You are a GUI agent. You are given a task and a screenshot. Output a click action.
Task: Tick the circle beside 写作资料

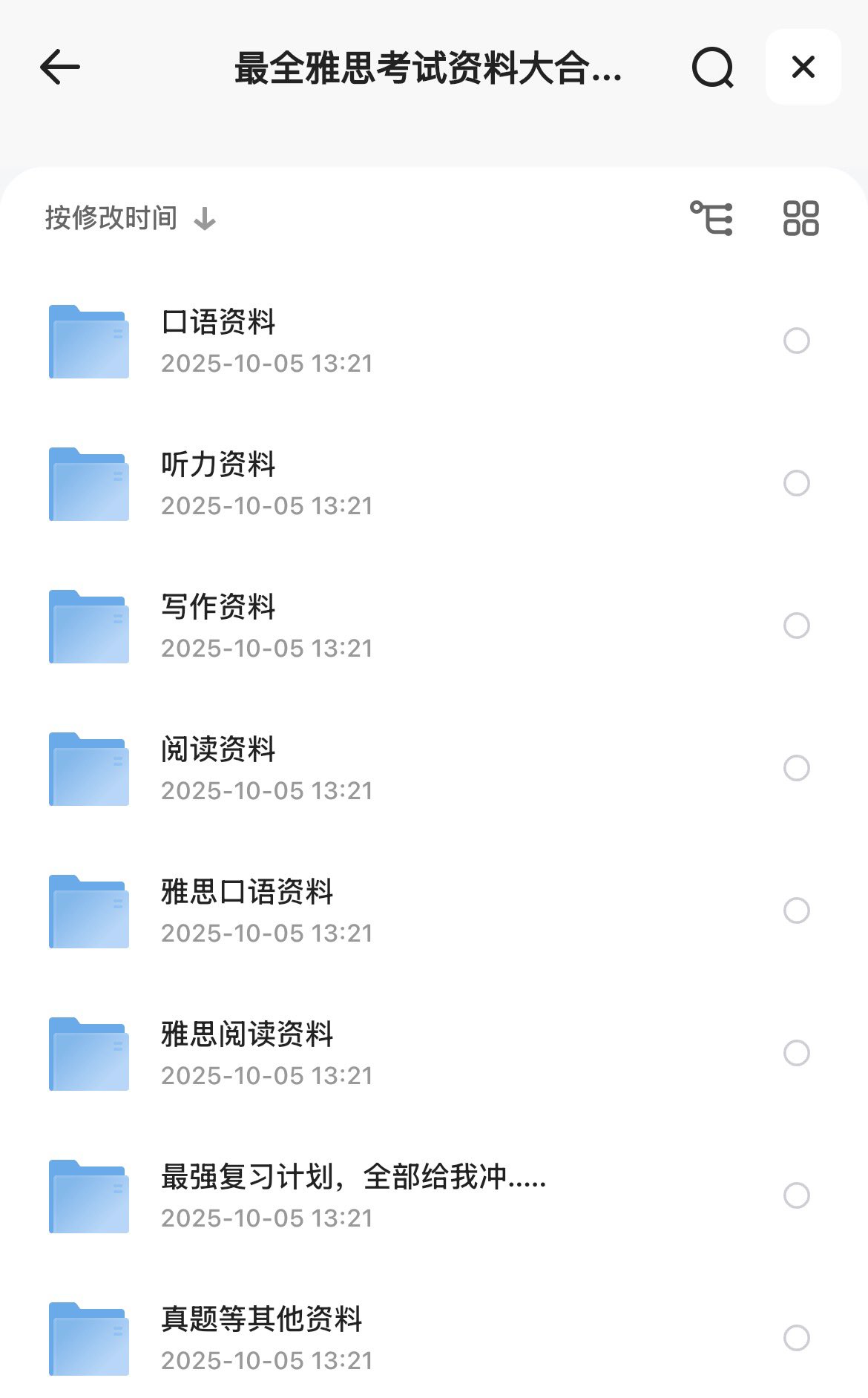(x=797, y=626)
